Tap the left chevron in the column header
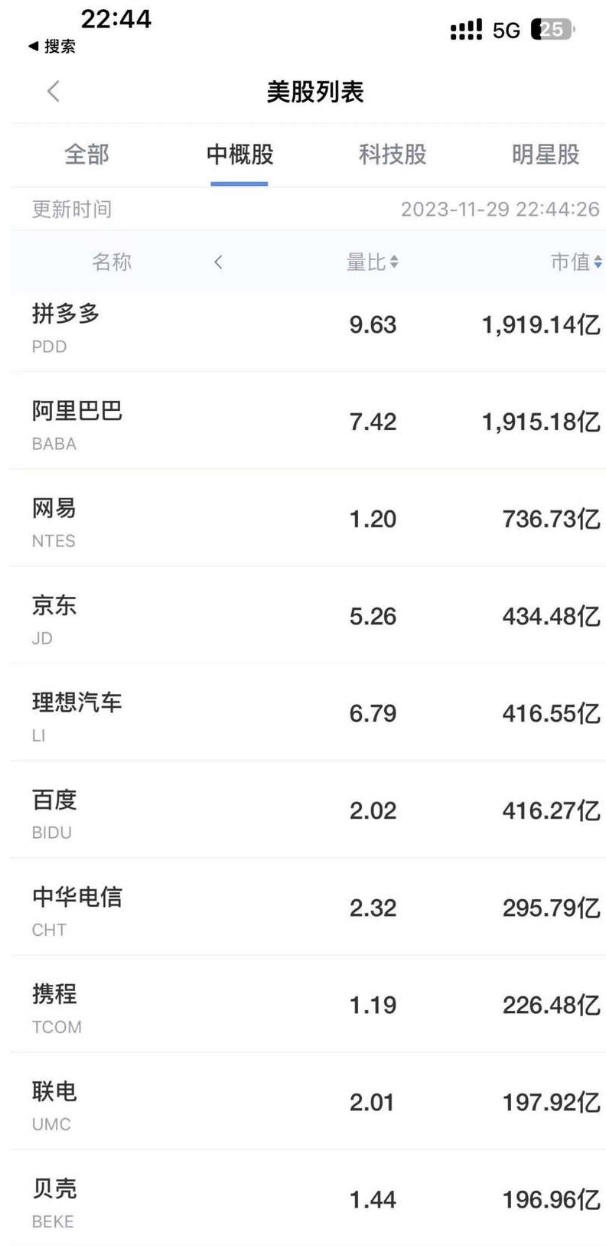 click(x=218, y=263)
